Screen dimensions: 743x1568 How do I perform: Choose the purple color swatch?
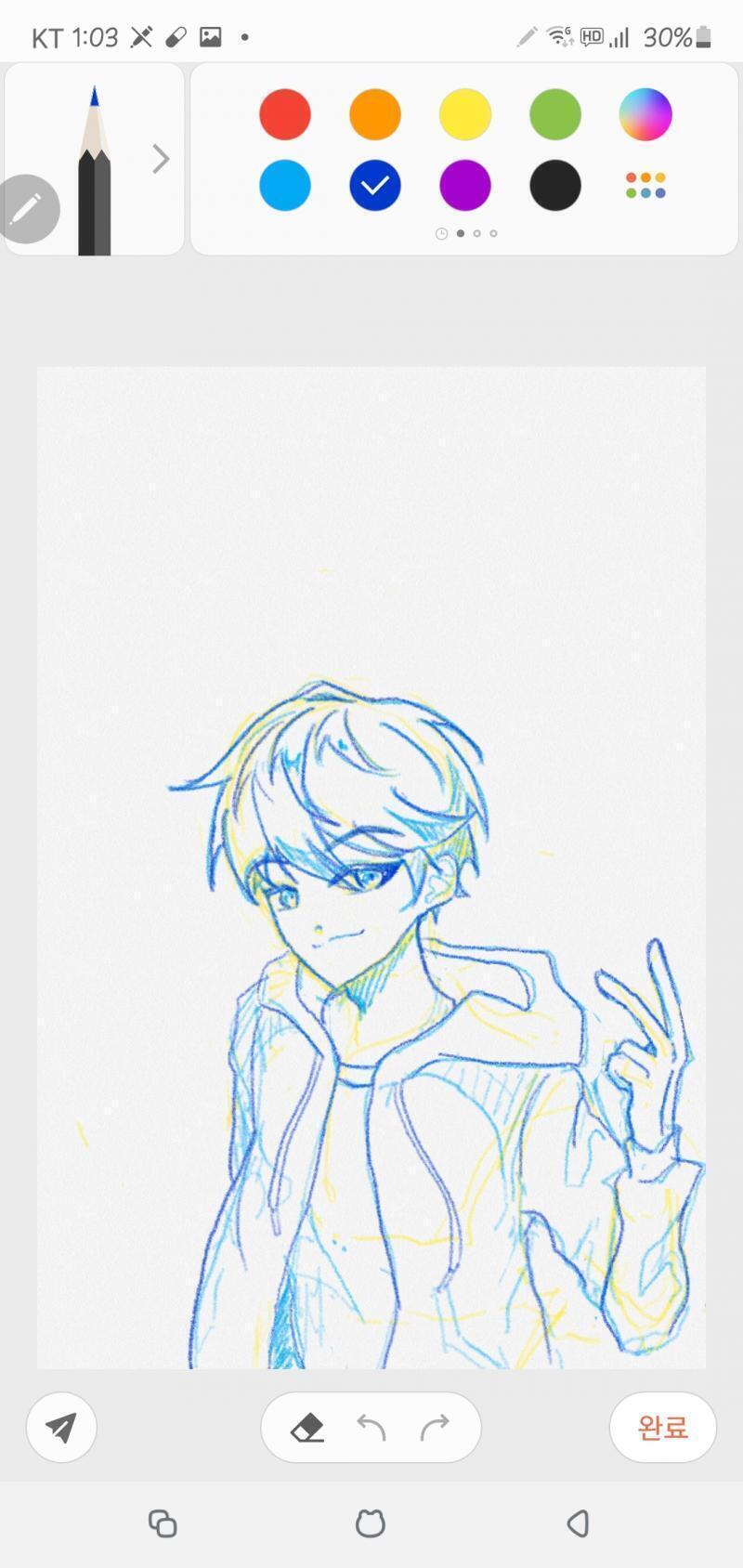tap(464, 185)
